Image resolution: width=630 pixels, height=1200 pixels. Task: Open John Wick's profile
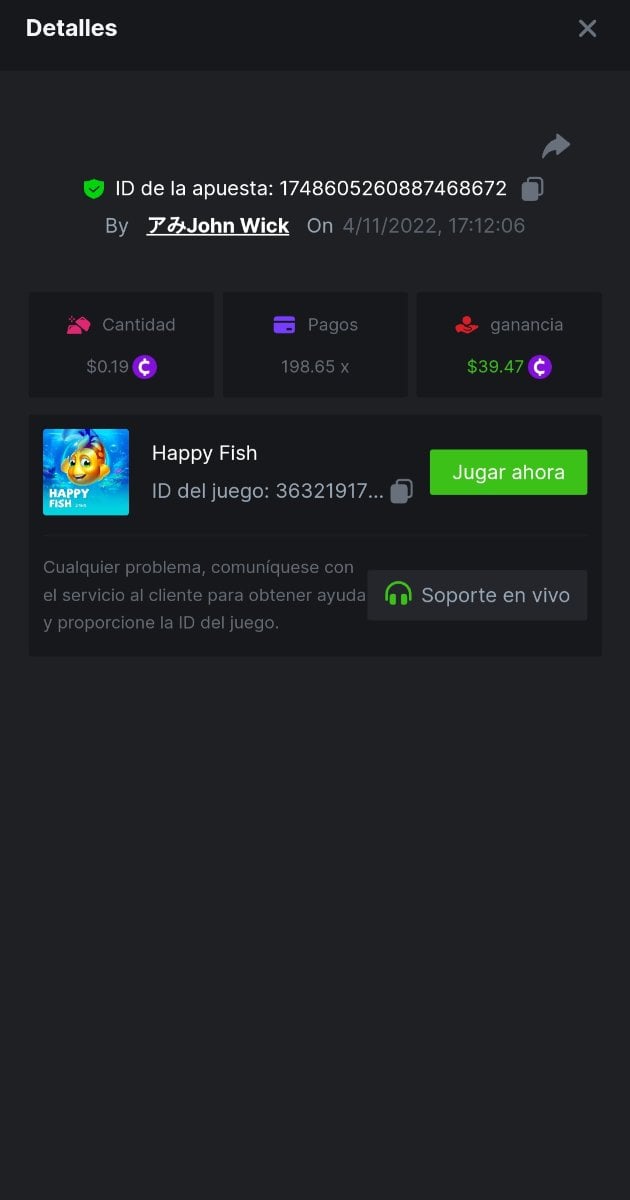coord(218,226)
